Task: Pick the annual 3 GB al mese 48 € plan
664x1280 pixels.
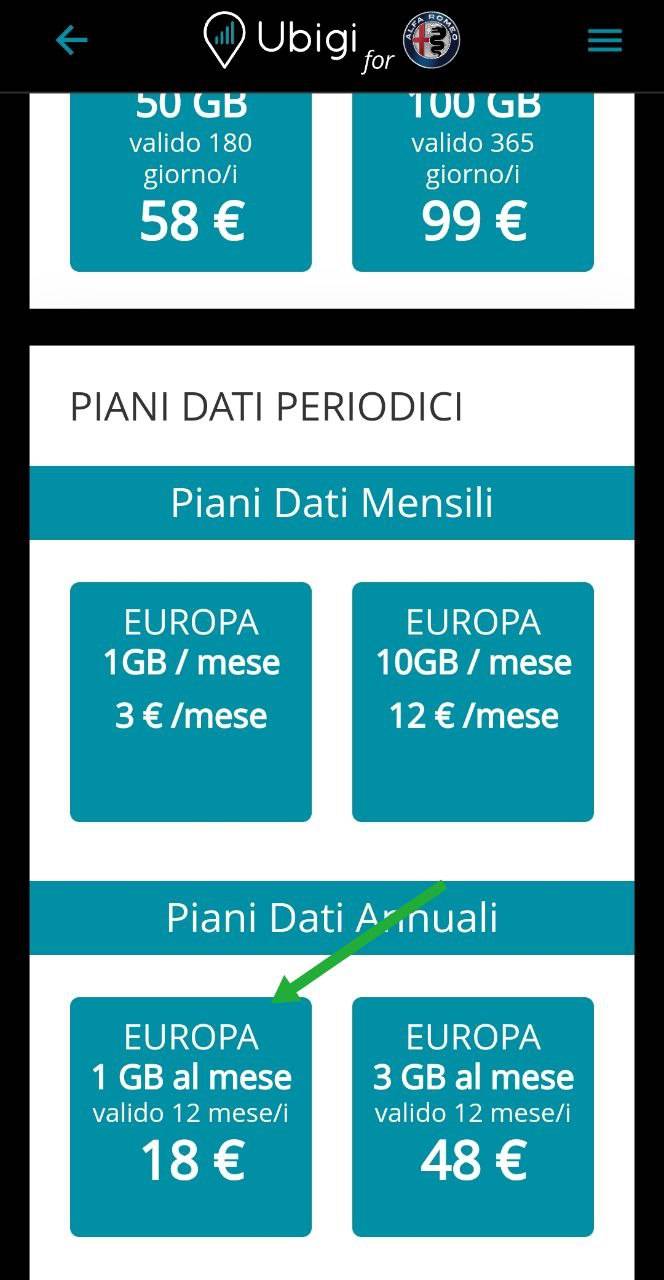Action: pos(473,1117)
